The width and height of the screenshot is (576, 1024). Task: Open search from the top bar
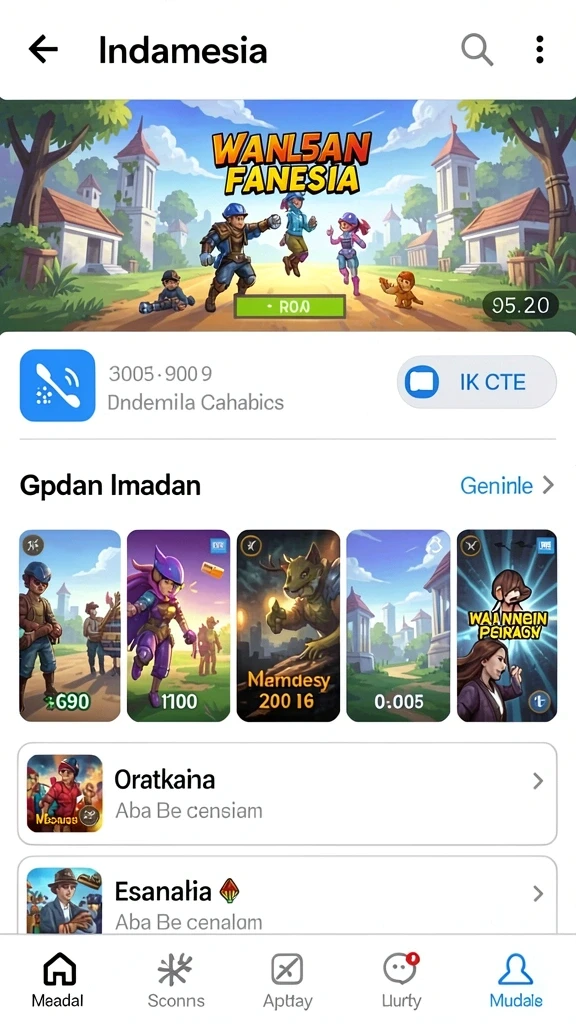click(x=477, y=50)
